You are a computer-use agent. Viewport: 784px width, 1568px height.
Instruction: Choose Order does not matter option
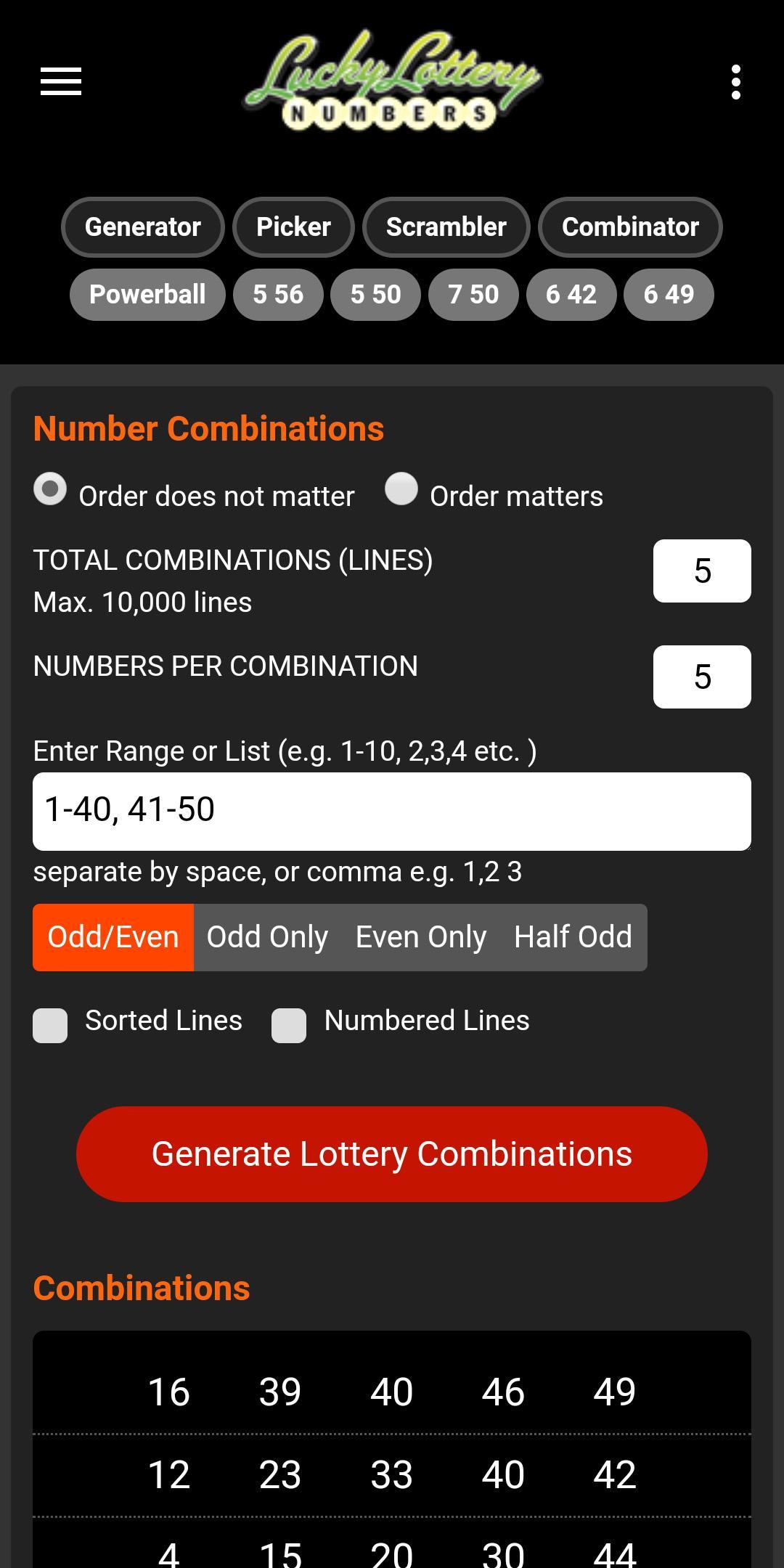point(50,489)
